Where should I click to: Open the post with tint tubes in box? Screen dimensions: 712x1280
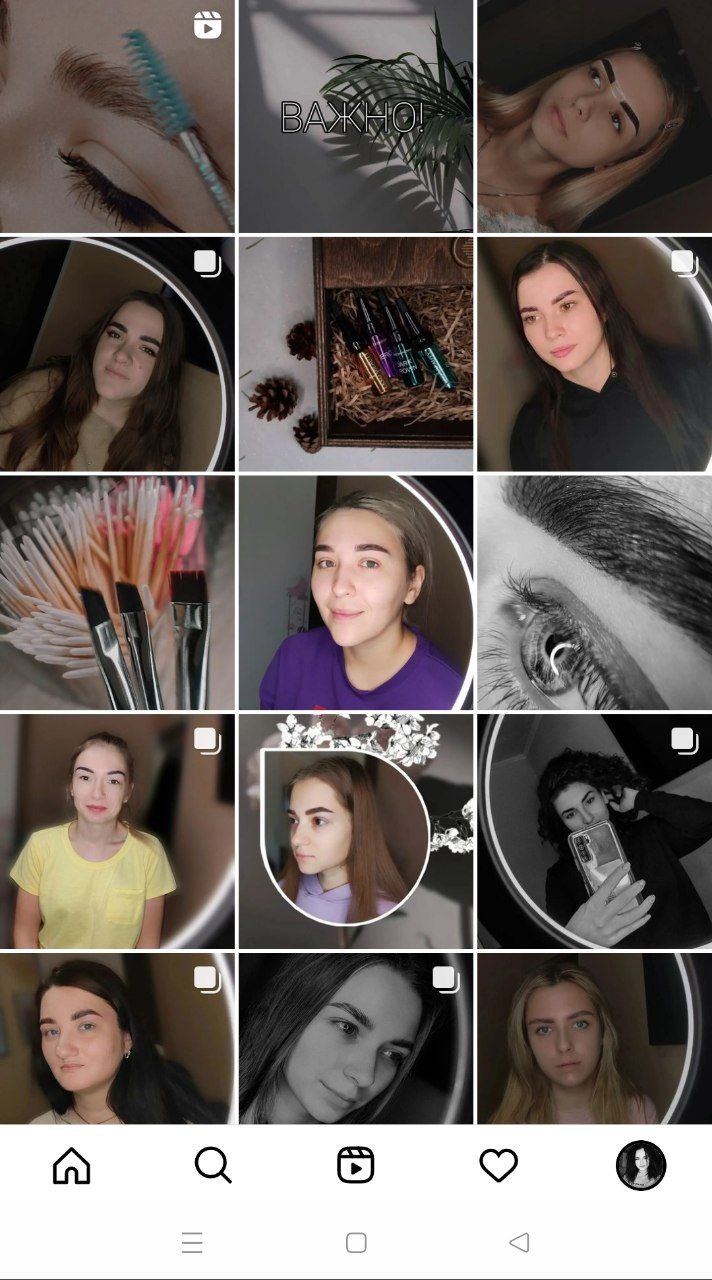(355, 354)
